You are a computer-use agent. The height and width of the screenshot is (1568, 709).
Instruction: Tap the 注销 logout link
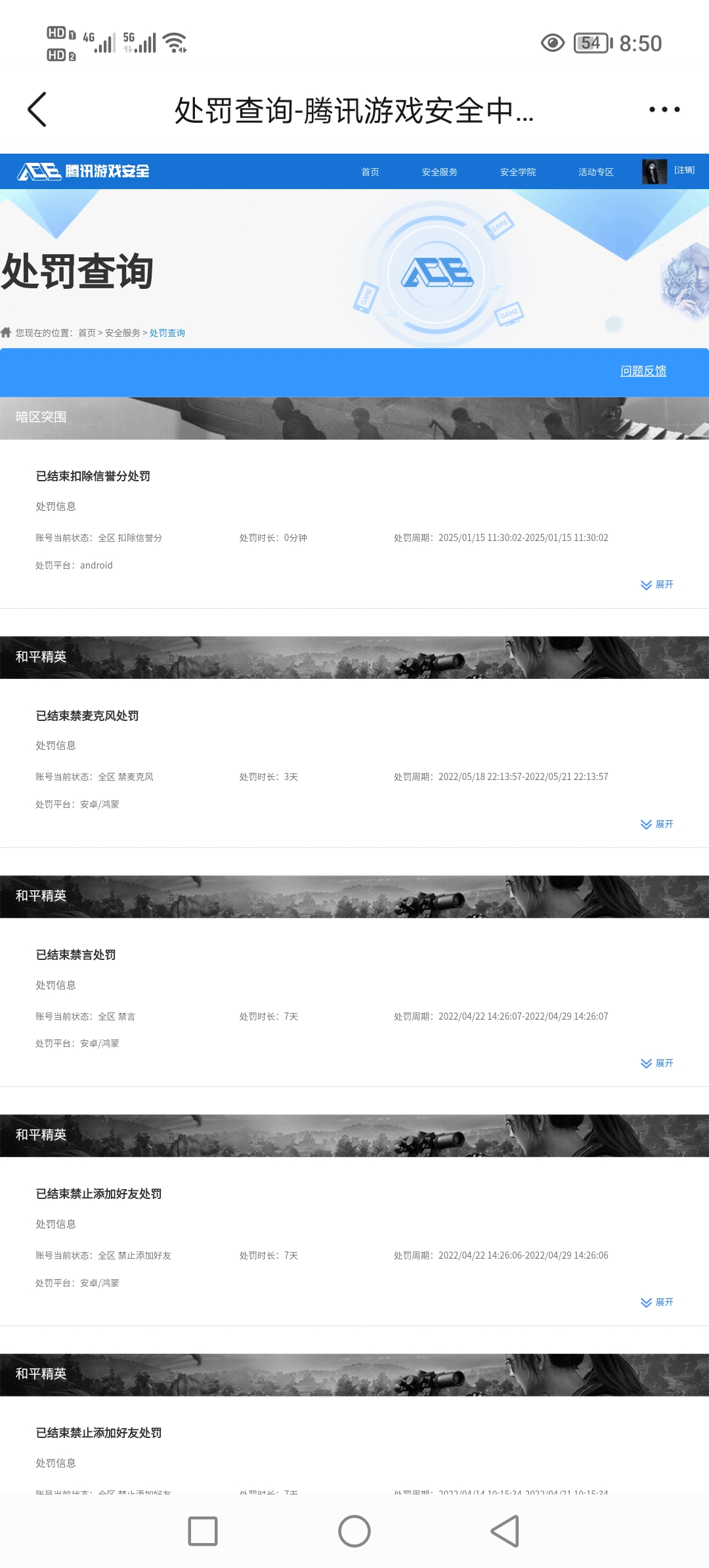click(684, 170)
